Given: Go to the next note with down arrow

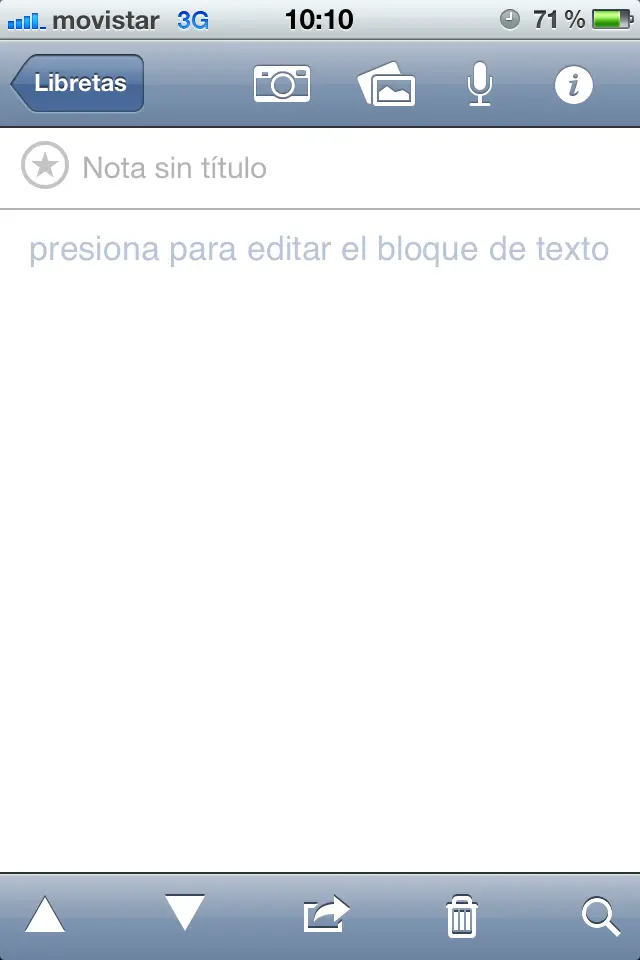Looking at the screenshot, I should 185,912.
